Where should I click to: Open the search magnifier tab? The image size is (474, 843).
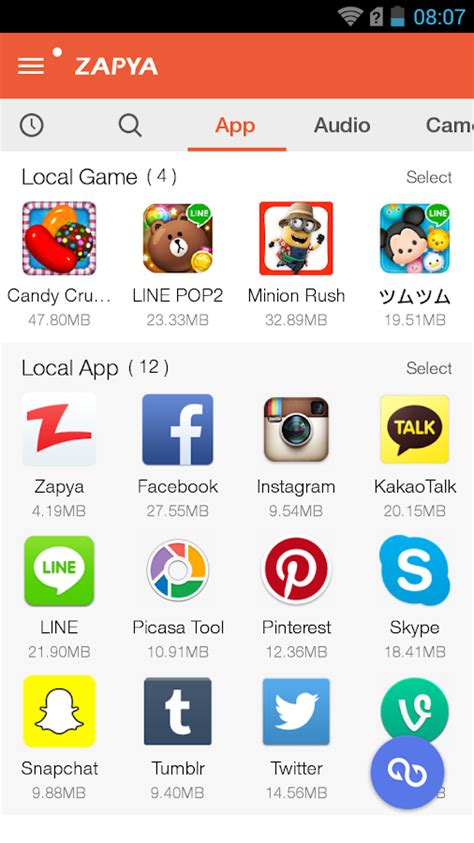point(130,126)
